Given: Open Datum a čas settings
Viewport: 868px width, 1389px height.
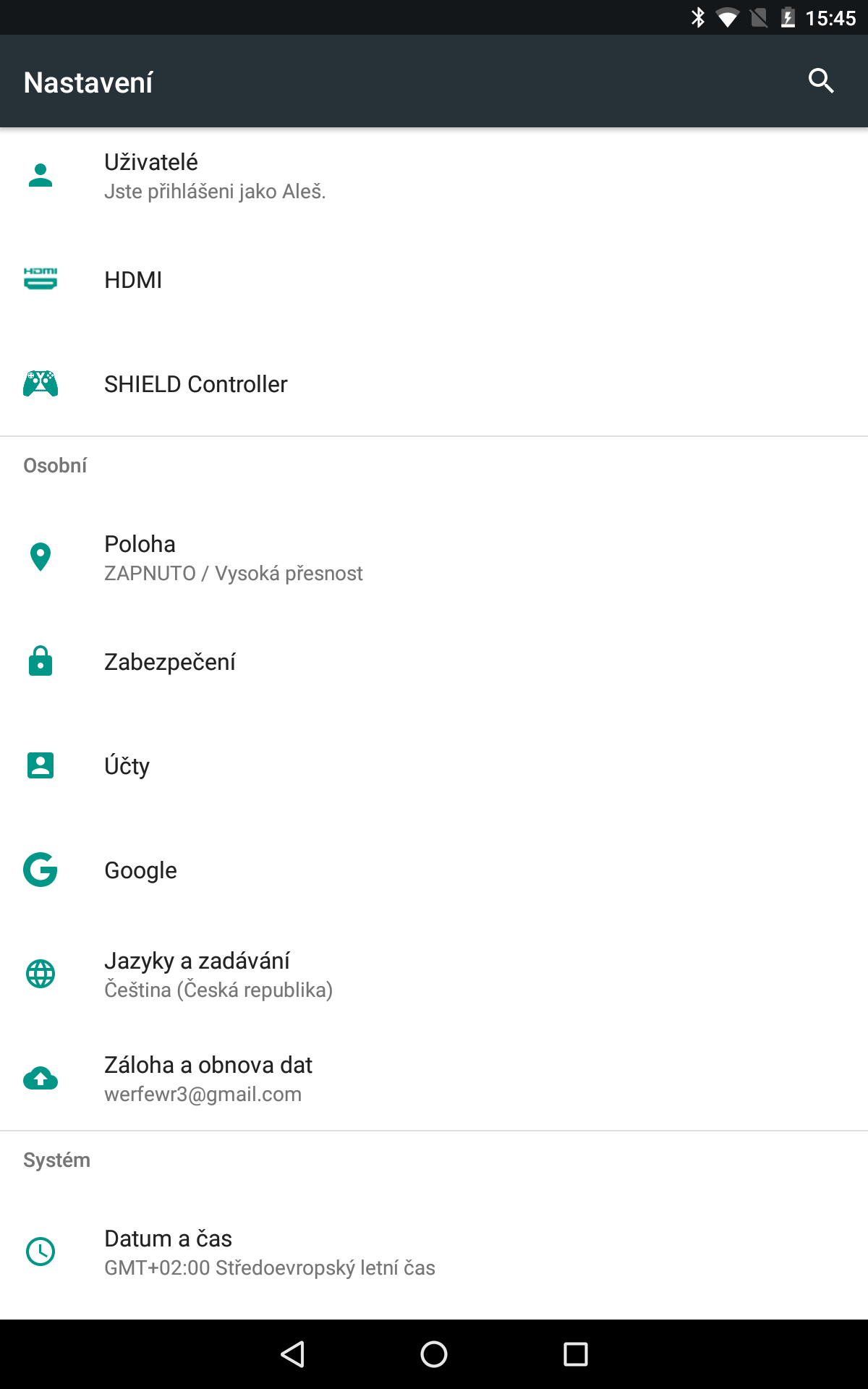Looking at the screenshot, I should coord(434,1252).
